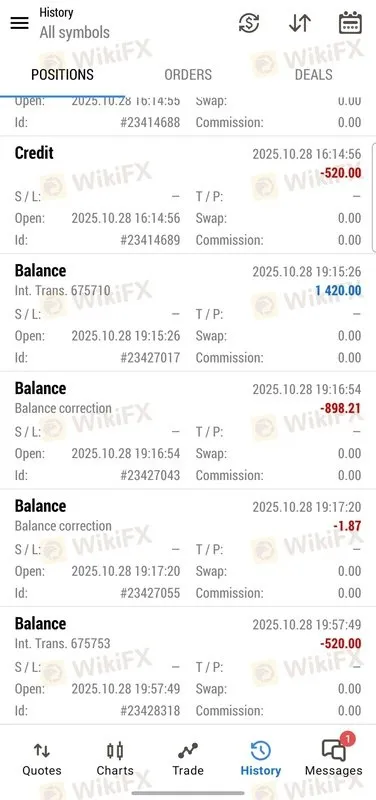376x800 pixels.
Task: Tap the Int. Trans. 675710 balance entry
Action: [188, 313]
